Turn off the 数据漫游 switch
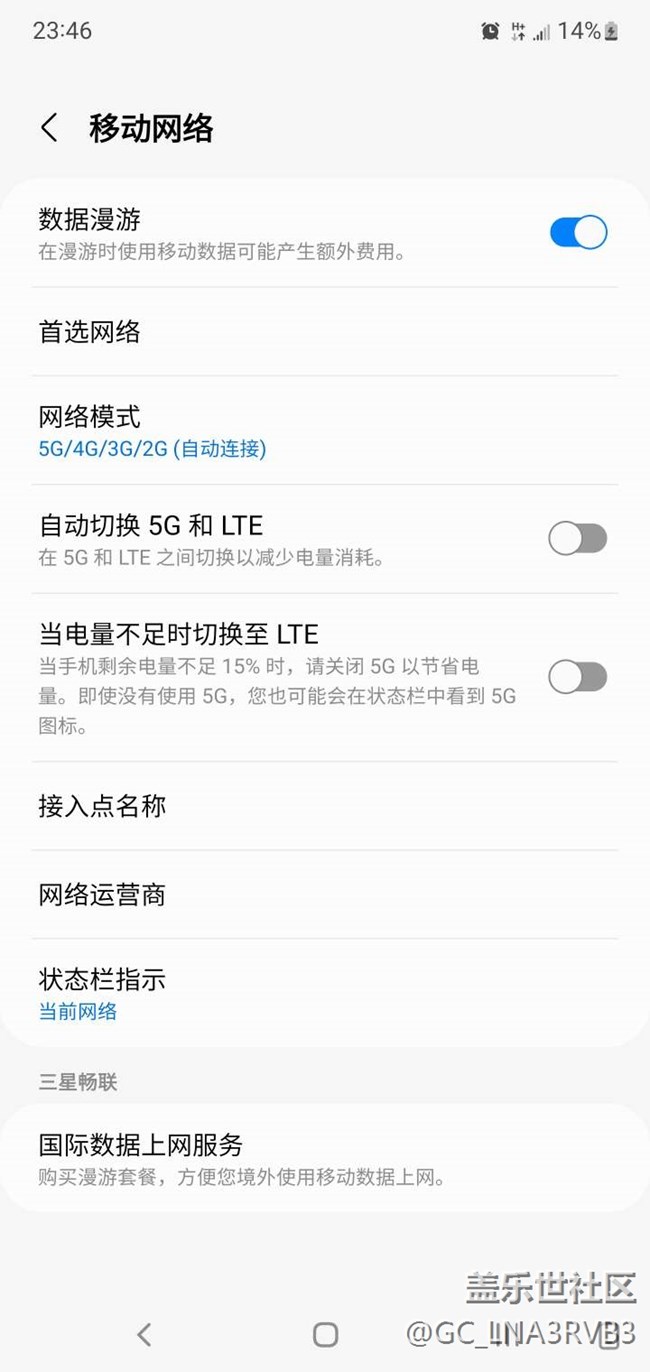The height and width of the screenshot is (1372, 650). coord(578,232)
